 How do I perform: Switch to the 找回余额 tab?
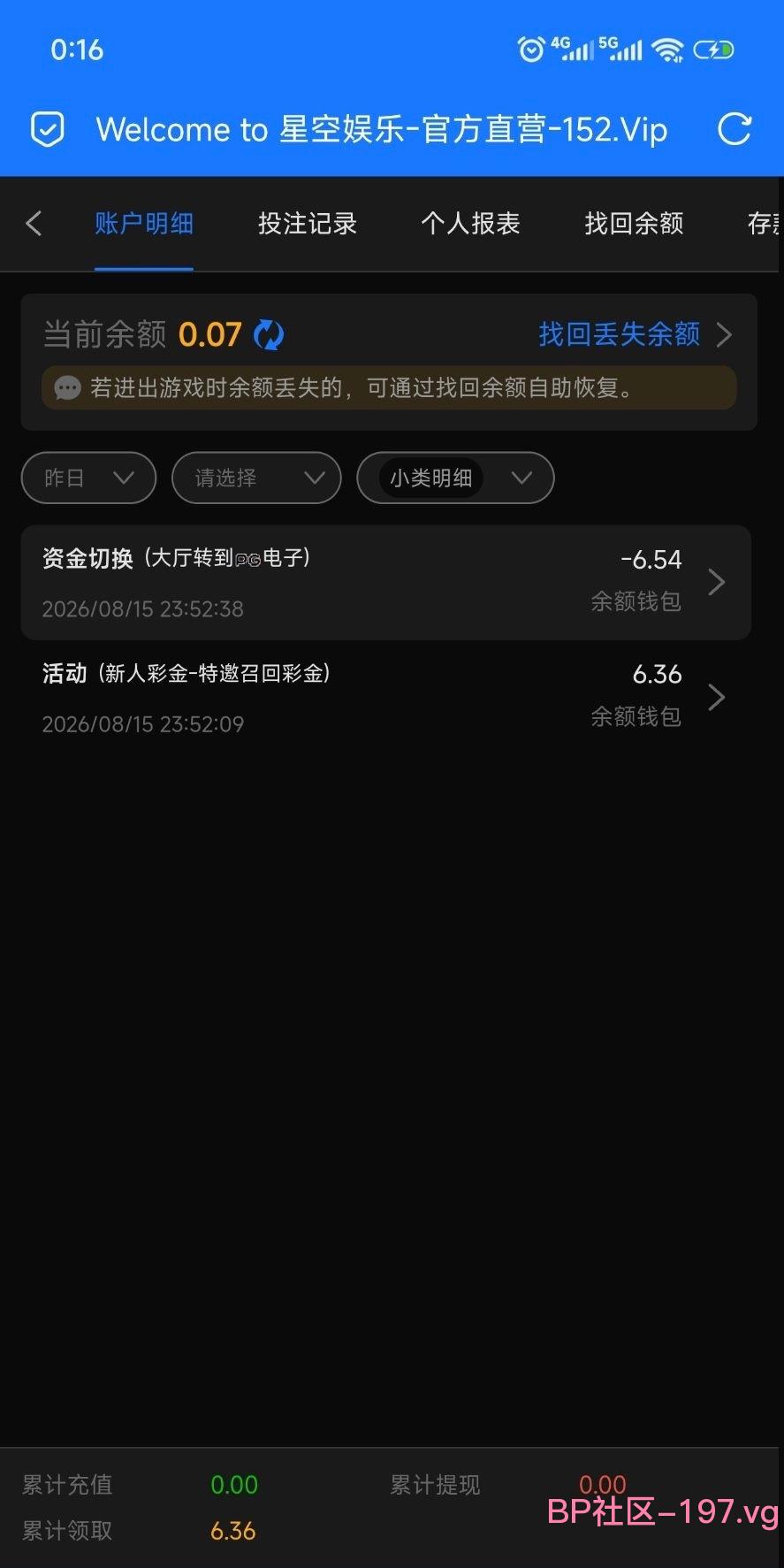[634, 224]
